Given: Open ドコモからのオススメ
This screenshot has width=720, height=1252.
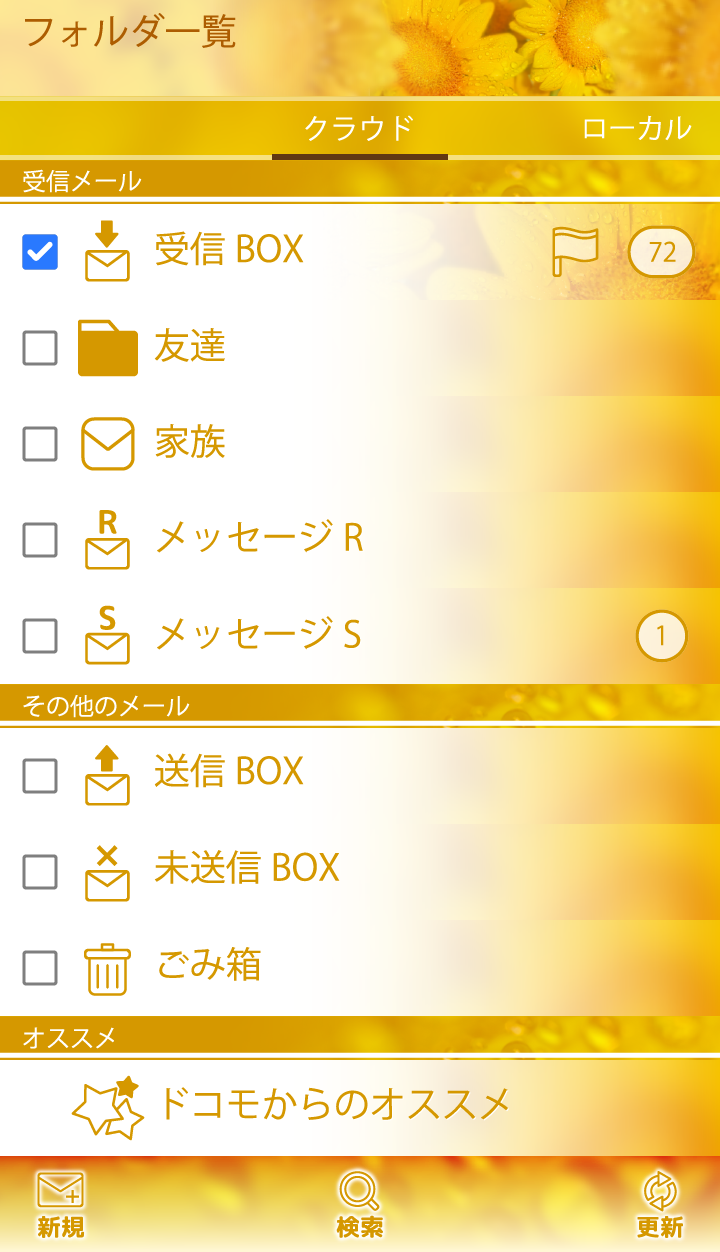Looking at the screenshot, I should [x=334, y=1104].
